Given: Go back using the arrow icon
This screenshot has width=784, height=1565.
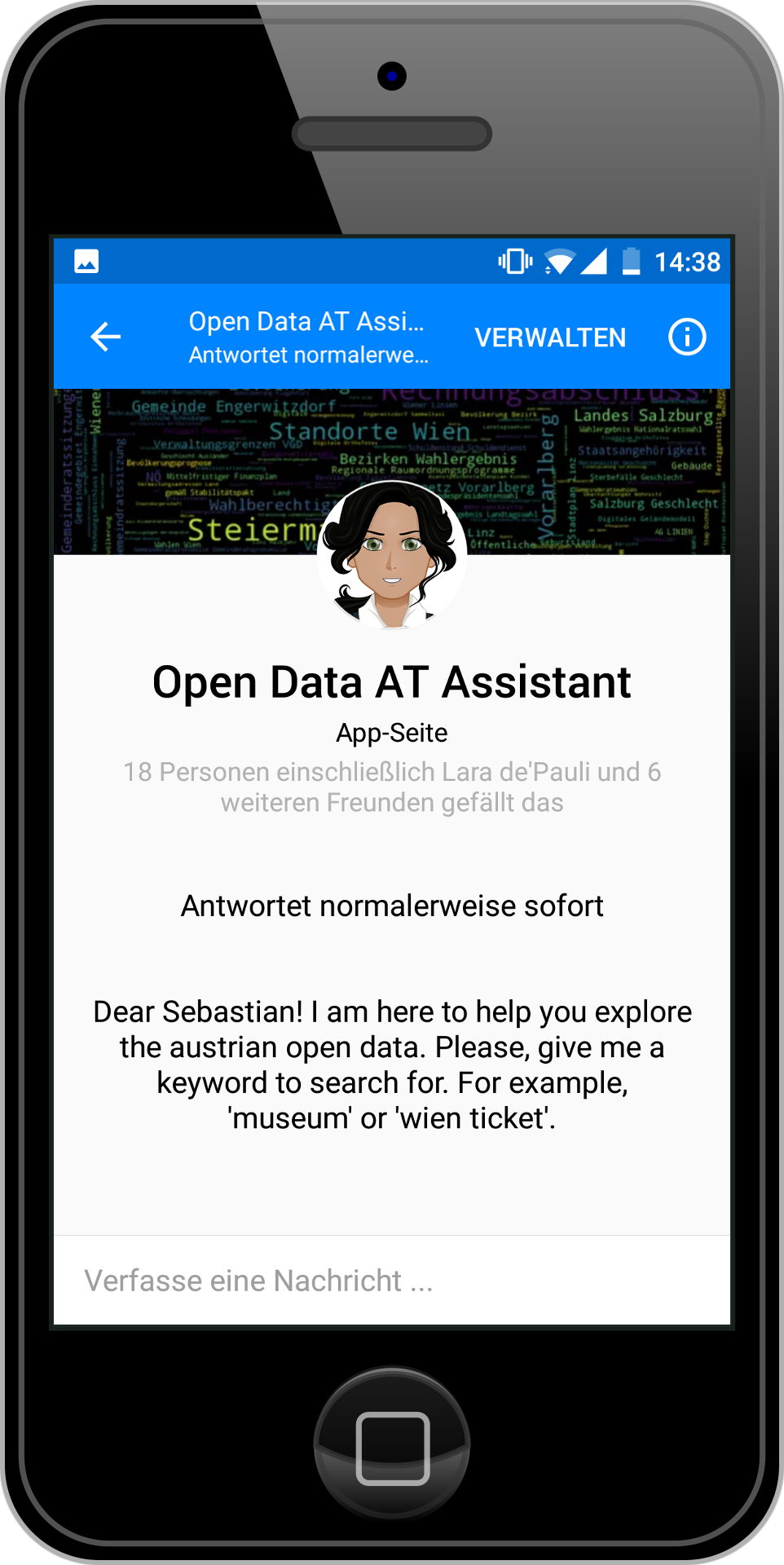Looking at the screenshot, I should click(x=106, y=337).
